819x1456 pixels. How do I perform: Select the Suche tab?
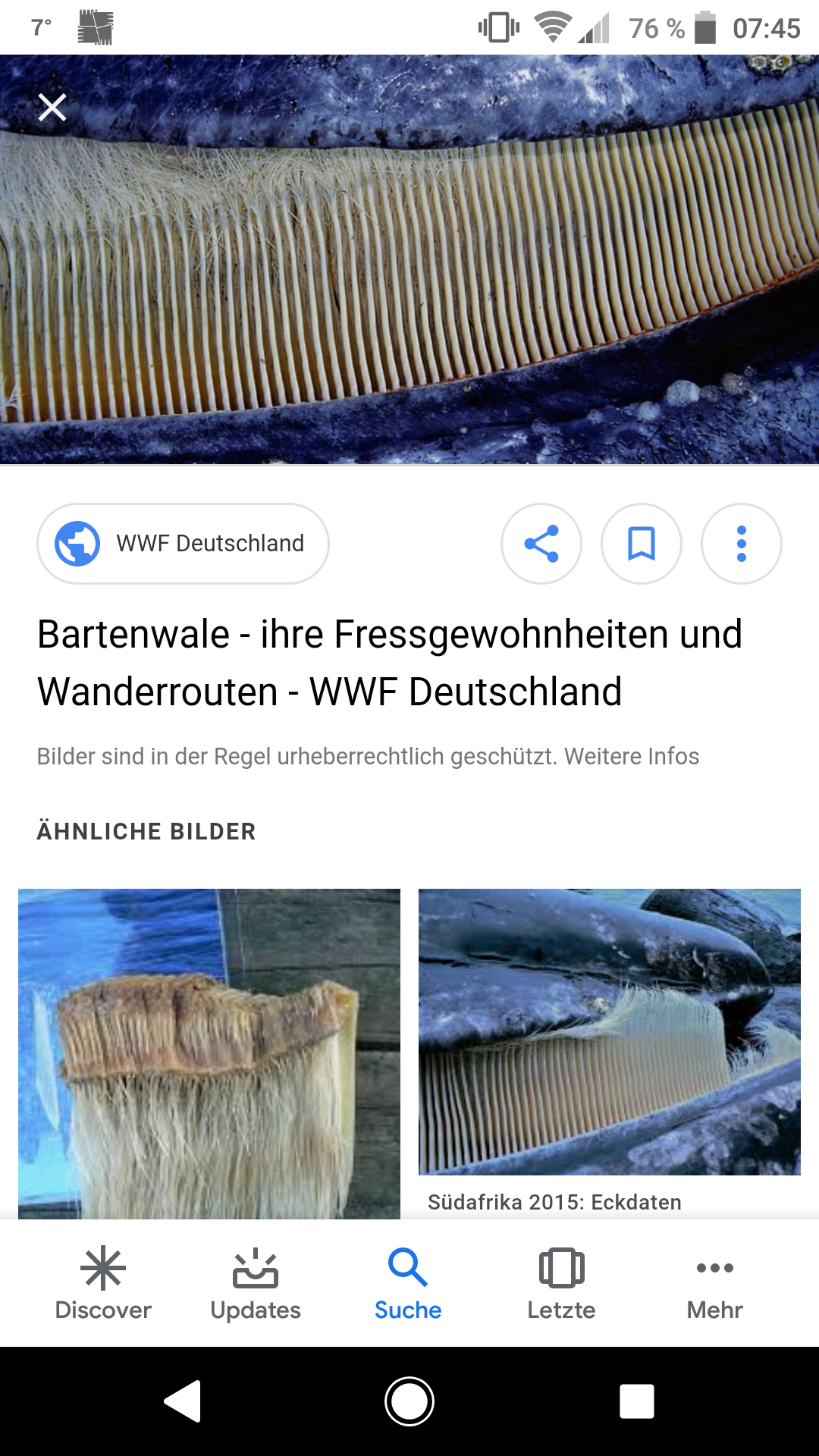[408, 1283]
